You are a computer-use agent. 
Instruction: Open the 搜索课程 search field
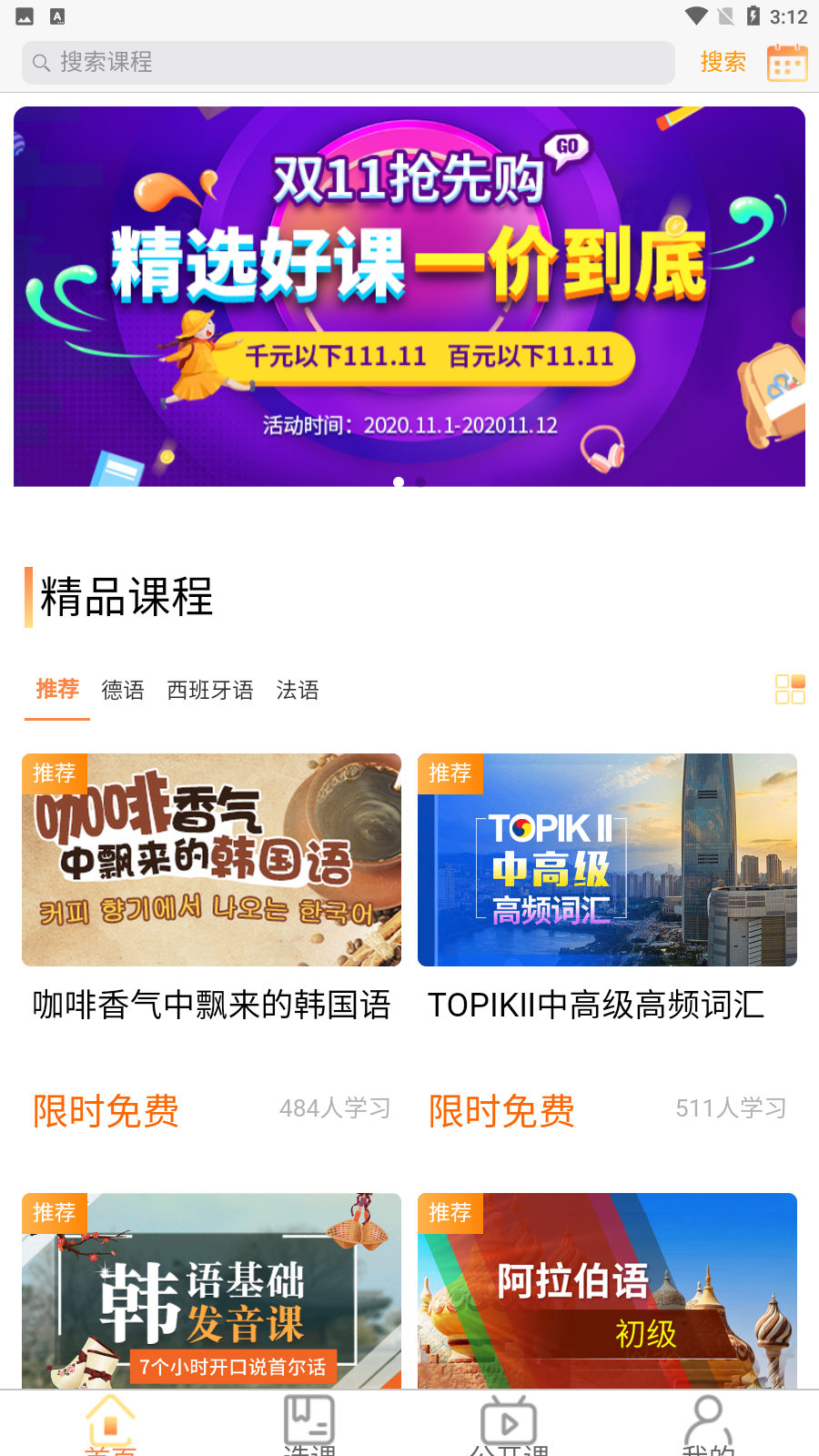click(x=348, y=63)
